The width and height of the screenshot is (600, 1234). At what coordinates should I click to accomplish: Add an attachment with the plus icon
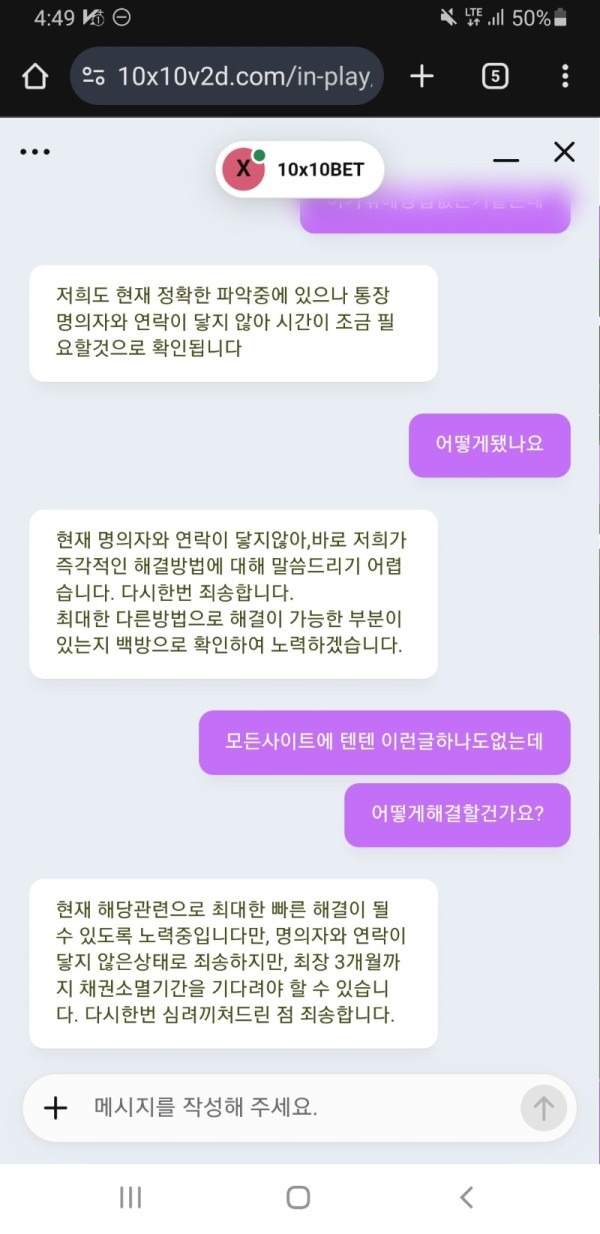(x=55, y=1107)
